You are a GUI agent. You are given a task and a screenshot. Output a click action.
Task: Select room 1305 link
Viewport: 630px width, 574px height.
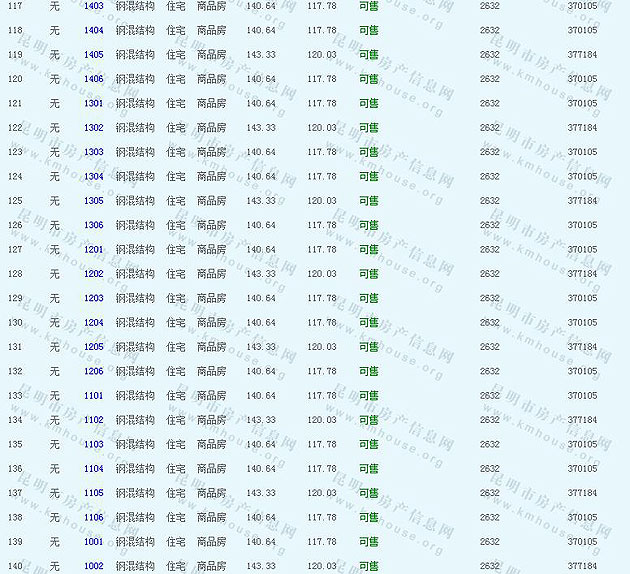point(93,201)
